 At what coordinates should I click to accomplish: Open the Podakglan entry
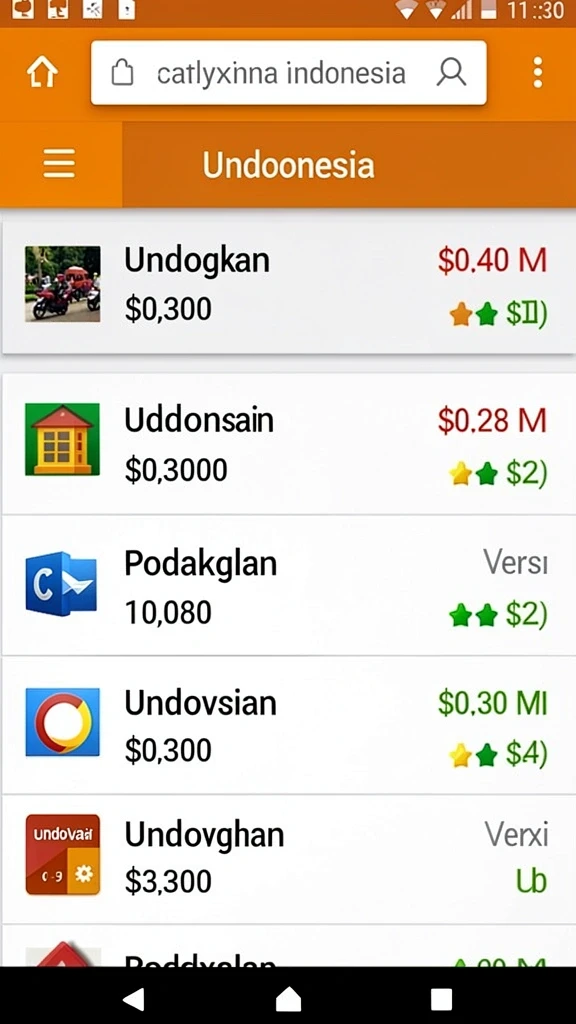coord(288,585)
